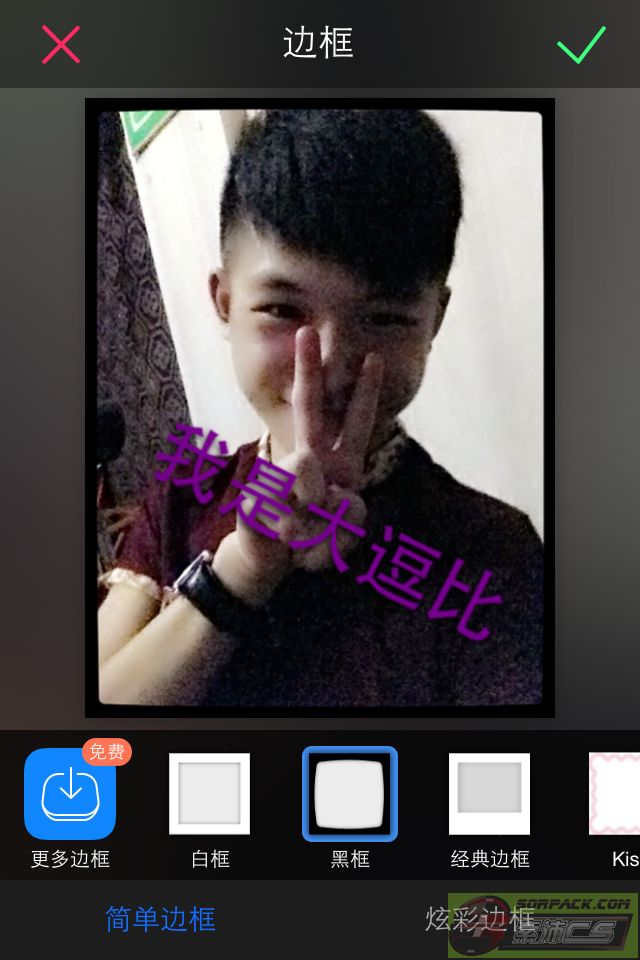This screenshot has width=640, height=960.
Task: Apply the 经典边框 classic frame
Action: (x=489, y=794)
